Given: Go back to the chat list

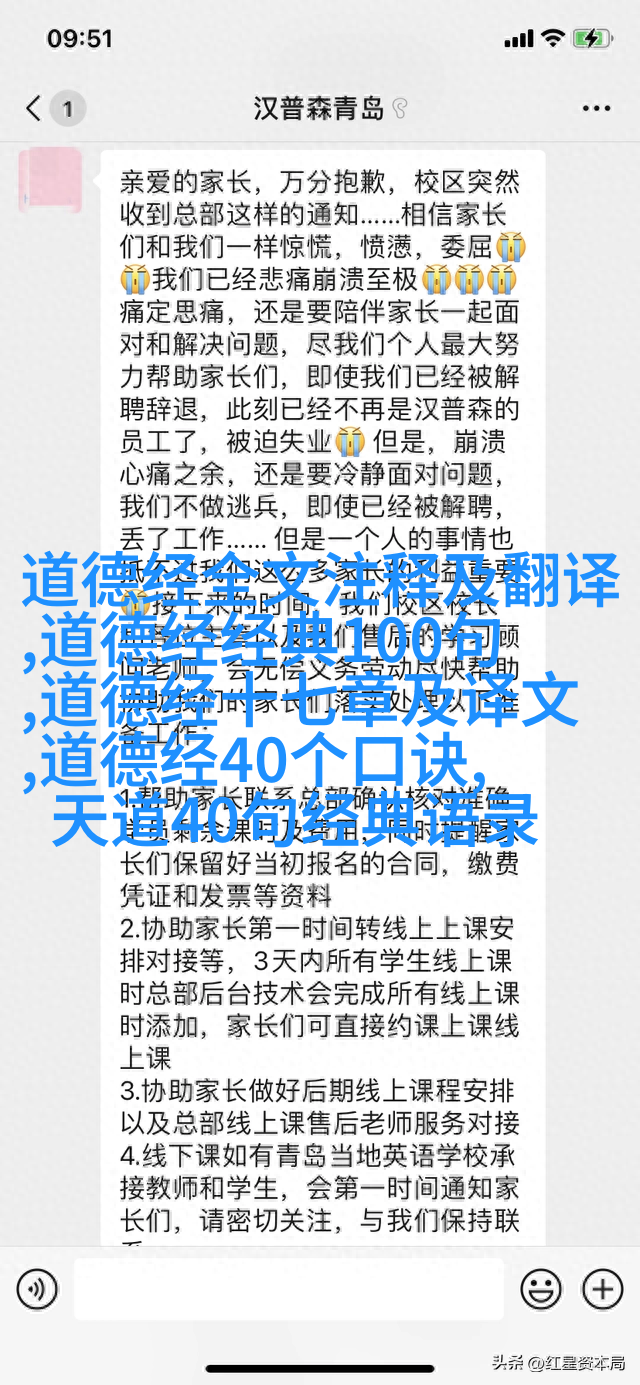Looking at the screenshot, I should 34,108.
